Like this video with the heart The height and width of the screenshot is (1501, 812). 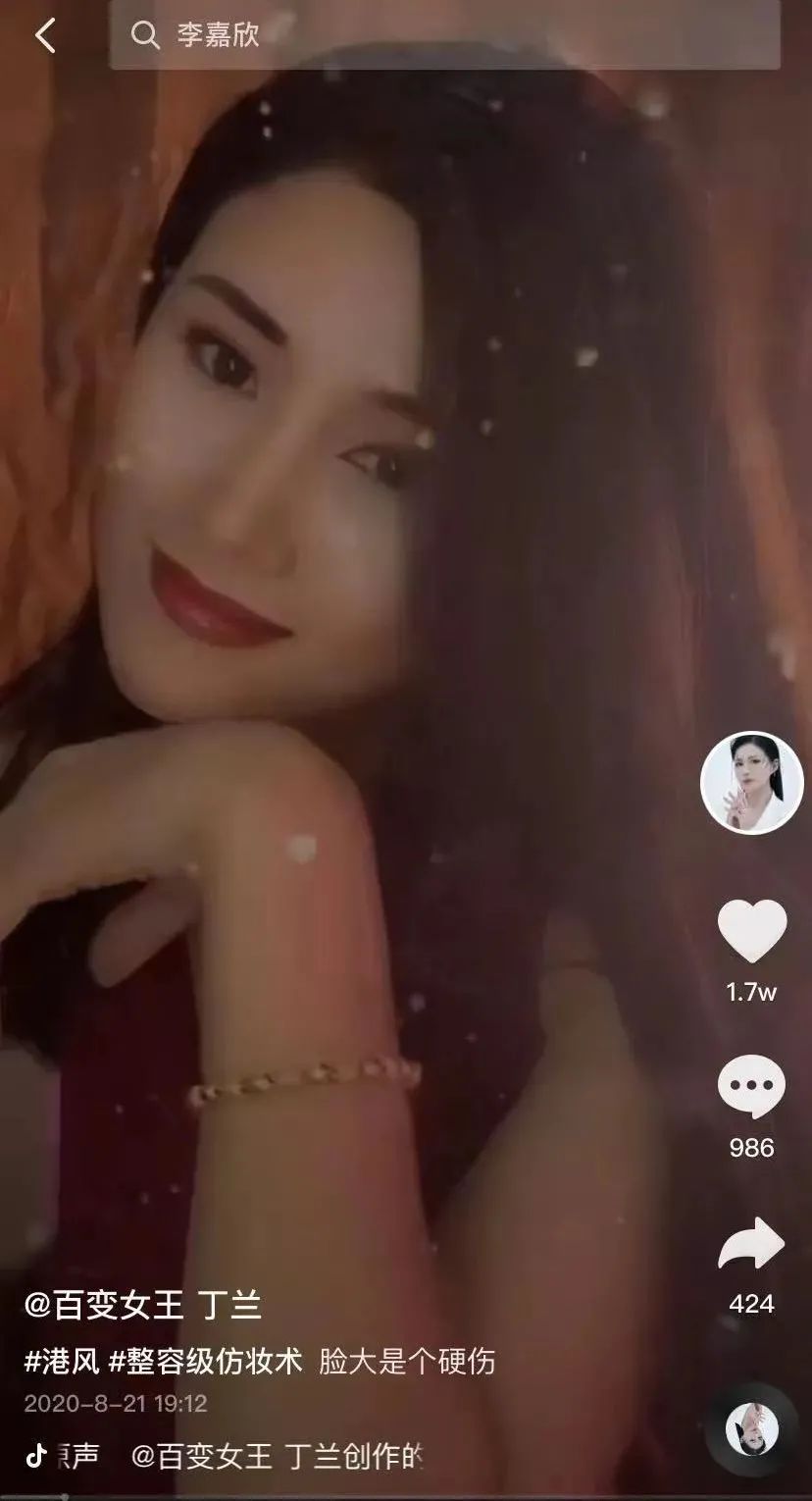(x=751, y=930)
